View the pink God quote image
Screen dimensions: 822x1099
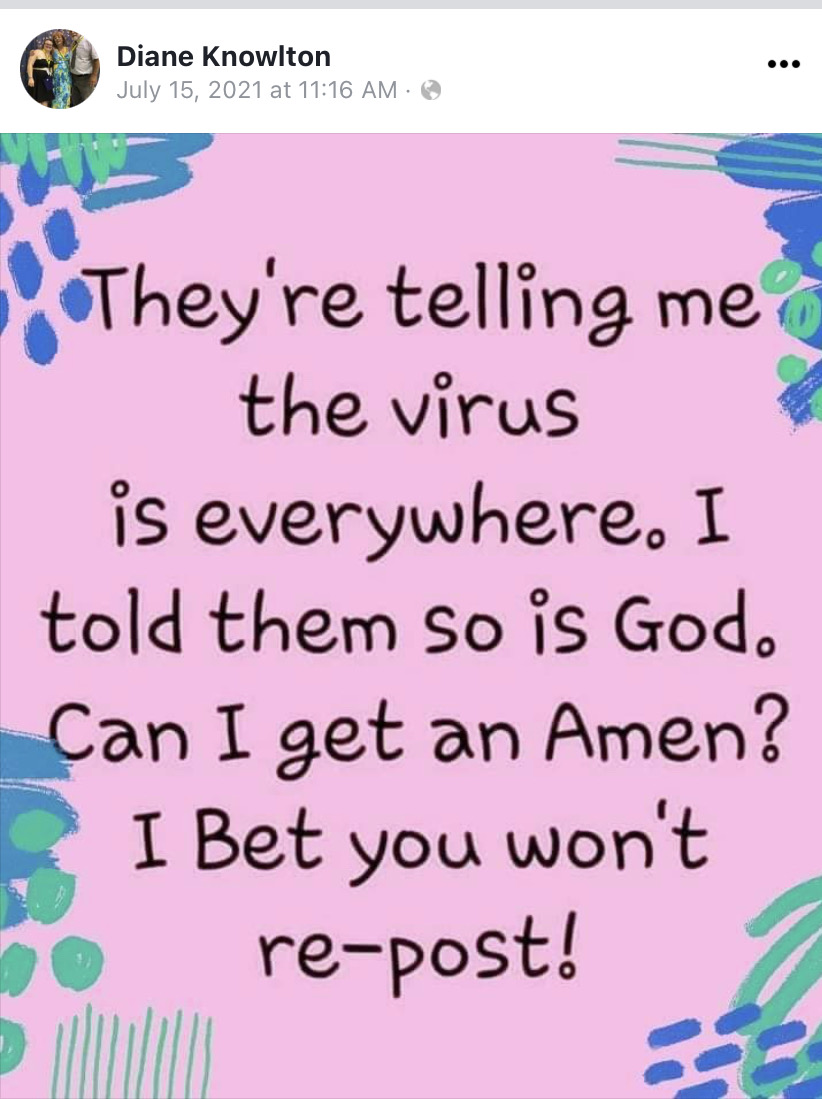click(x=411, y=615)
